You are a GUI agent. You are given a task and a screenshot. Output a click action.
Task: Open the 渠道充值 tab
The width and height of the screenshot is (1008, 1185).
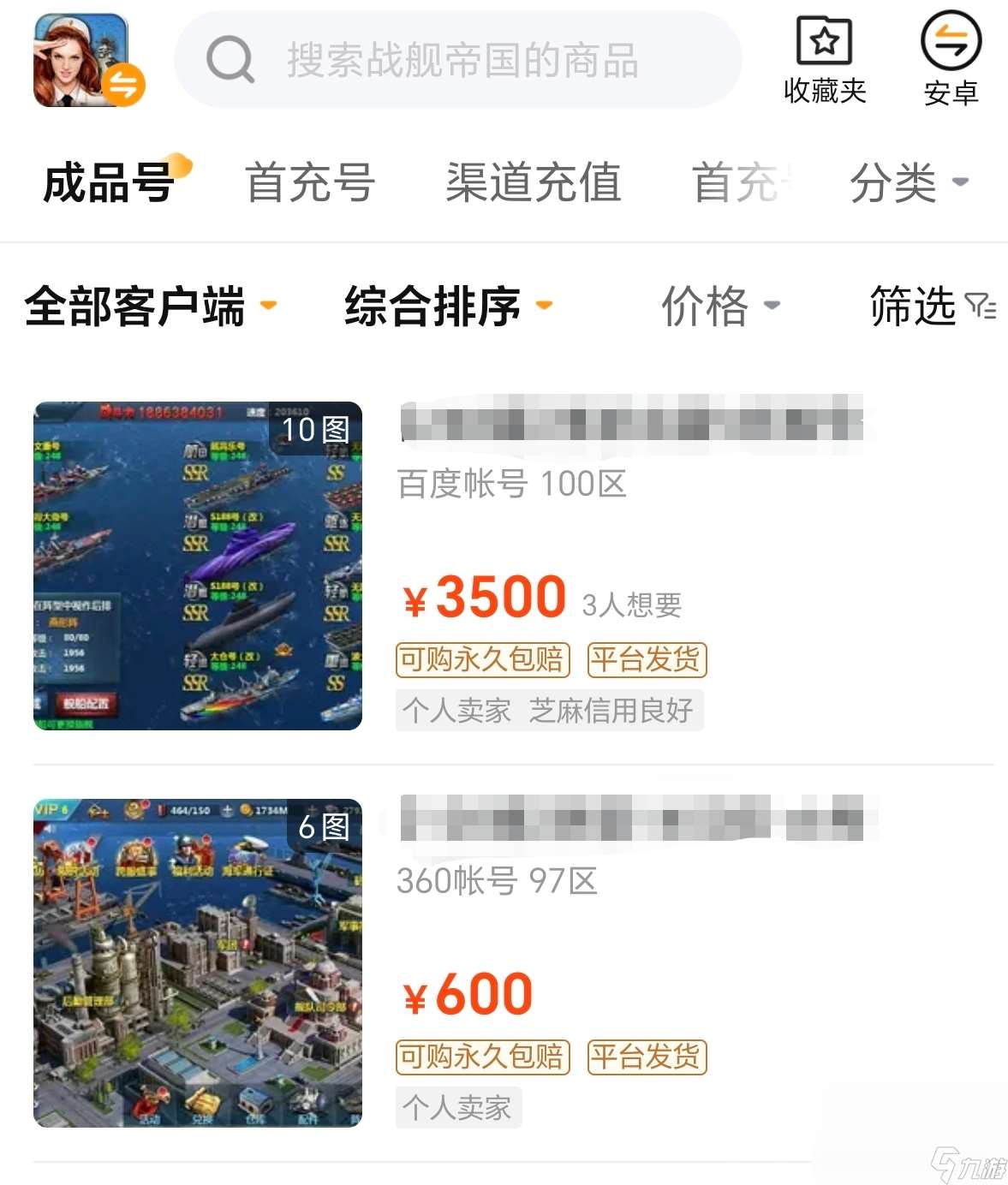point(534,182)
